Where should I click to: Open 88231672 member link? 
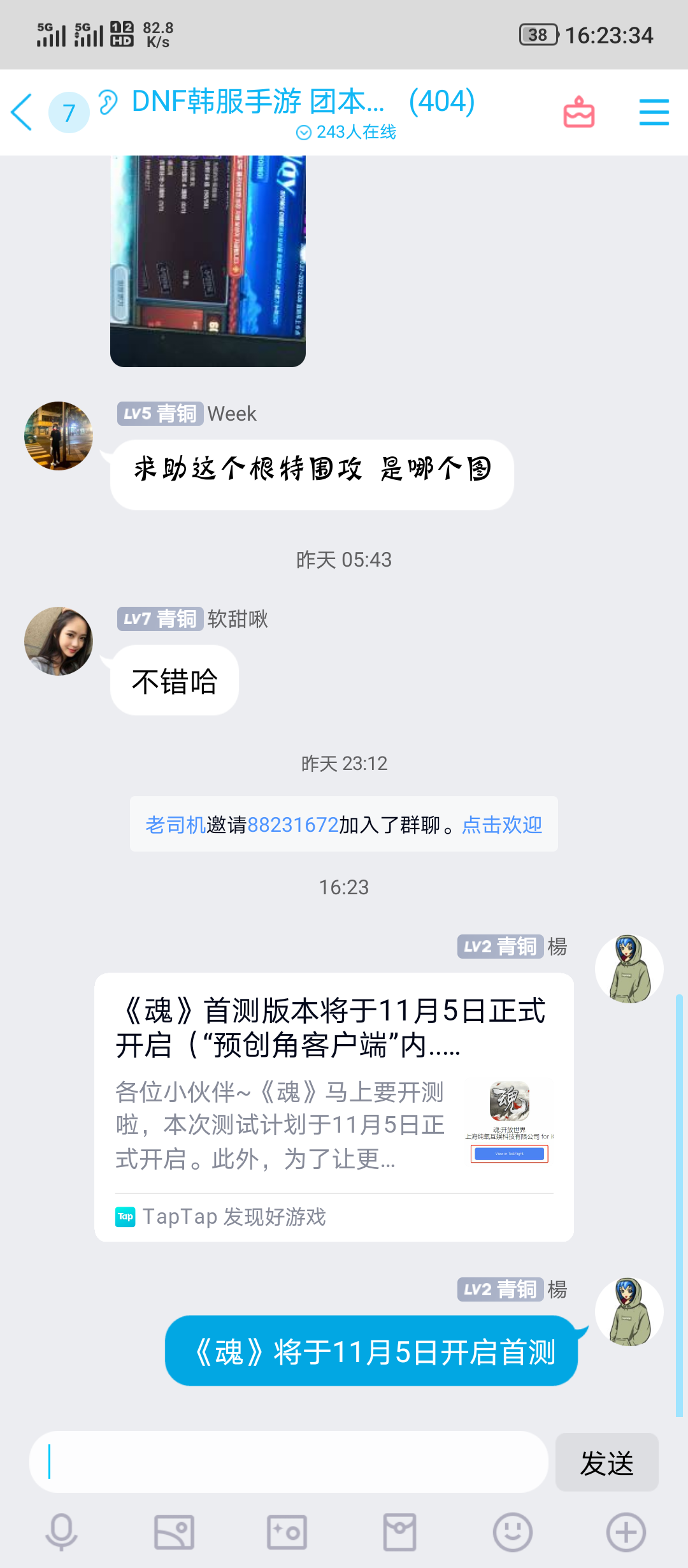tap(292, 825)
